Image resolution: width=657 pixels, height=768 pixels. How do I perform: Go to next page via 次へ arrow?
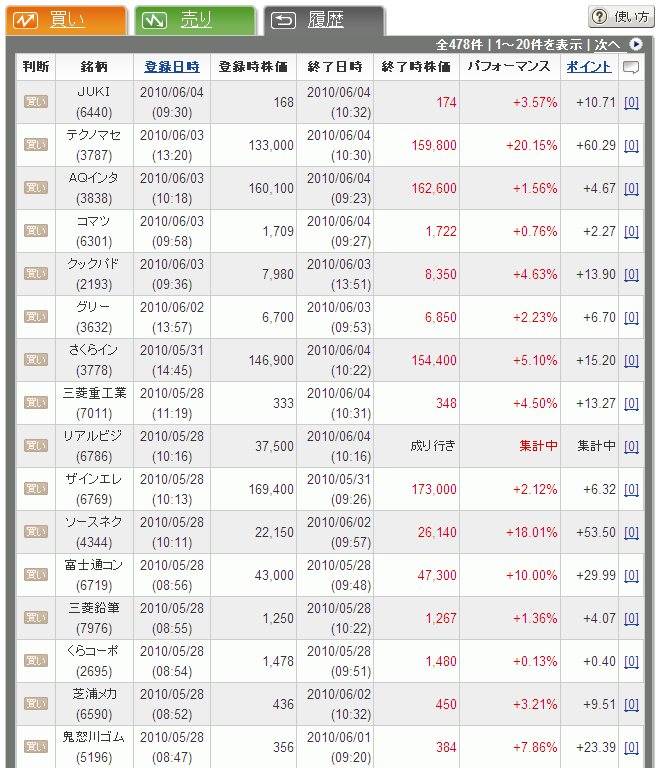point(635,45)
